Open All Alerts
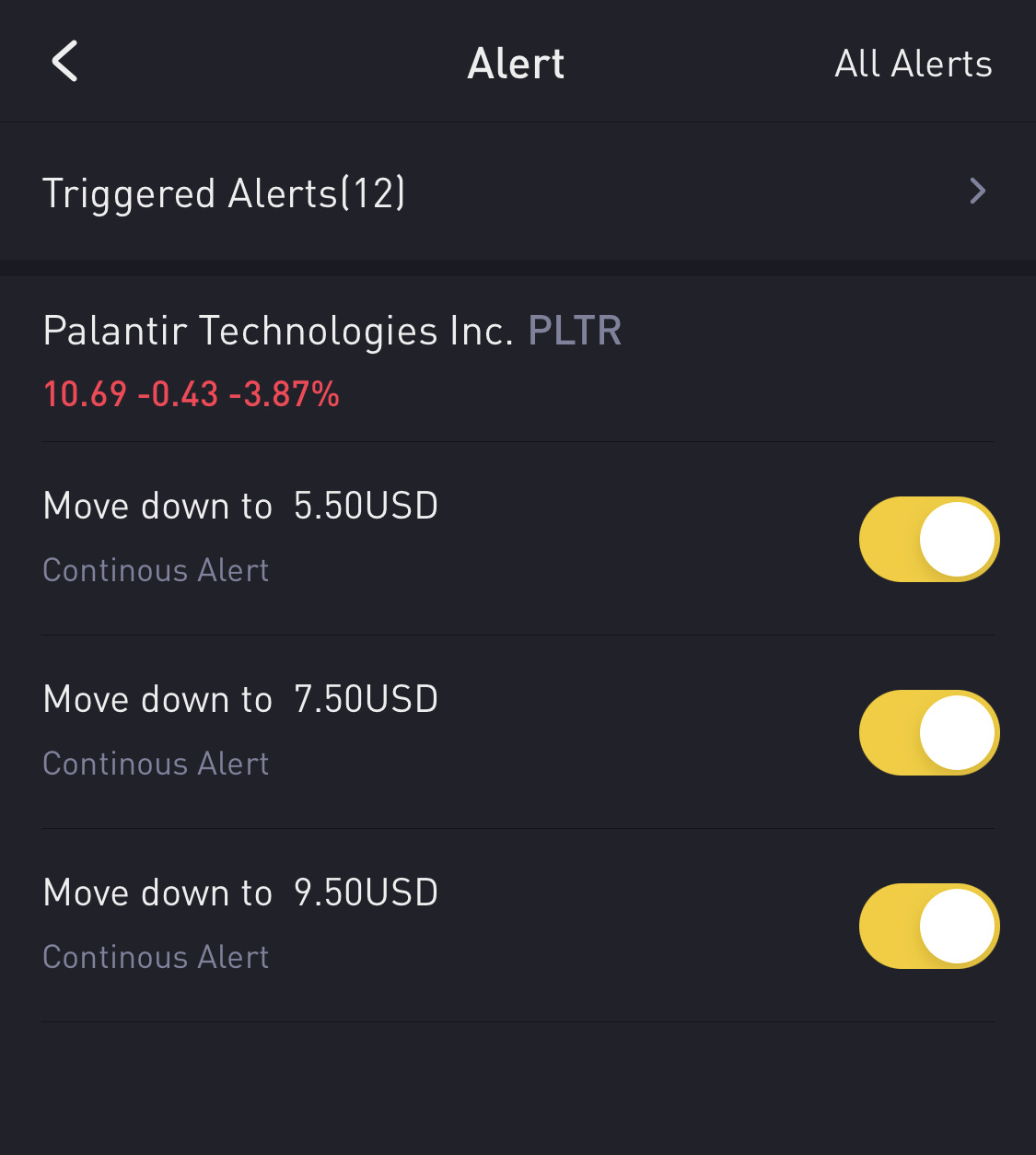 pyautogui.click(x=913, y=64)
